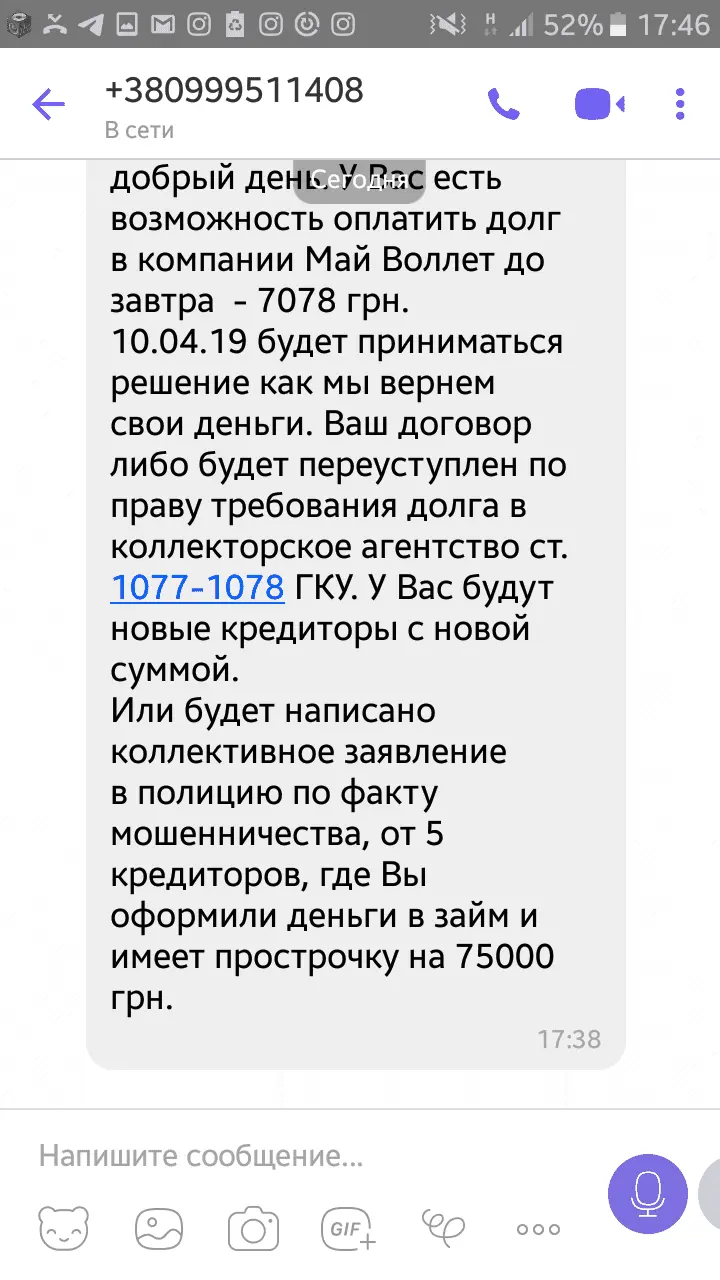Tap the 1077-1078 link in the message
Screen dimensions: 720x1280
coord(197,587)
